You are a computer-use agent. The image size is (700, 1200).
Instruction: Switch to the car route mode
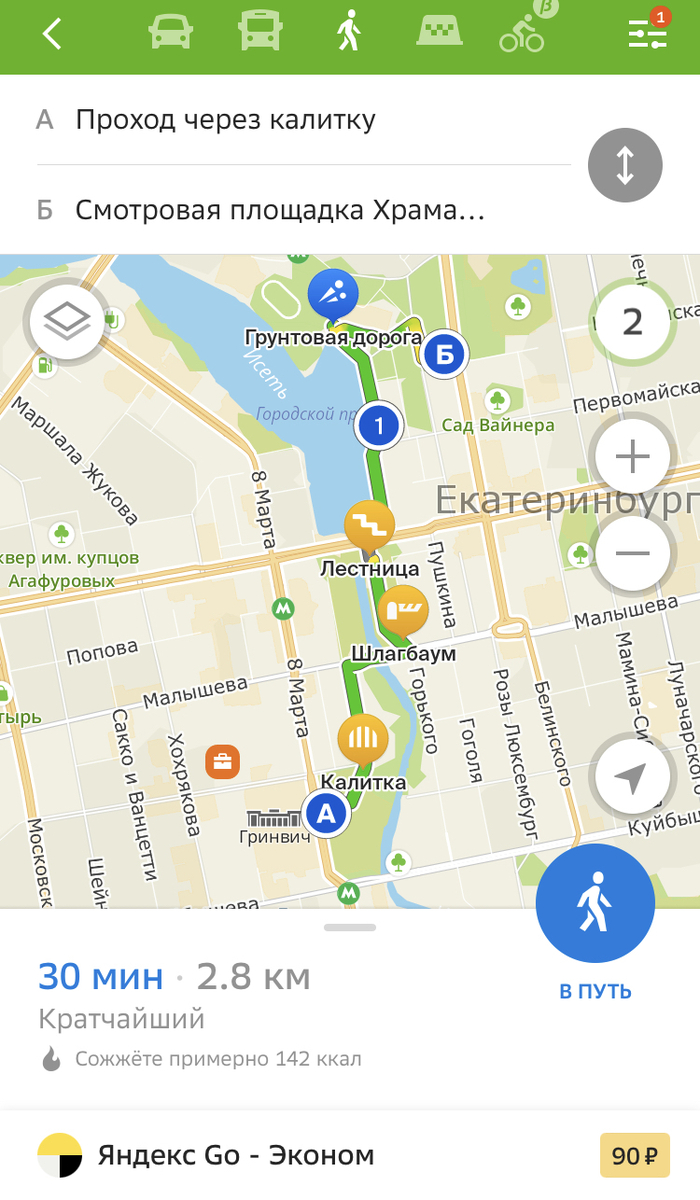[x=170, y=33]
